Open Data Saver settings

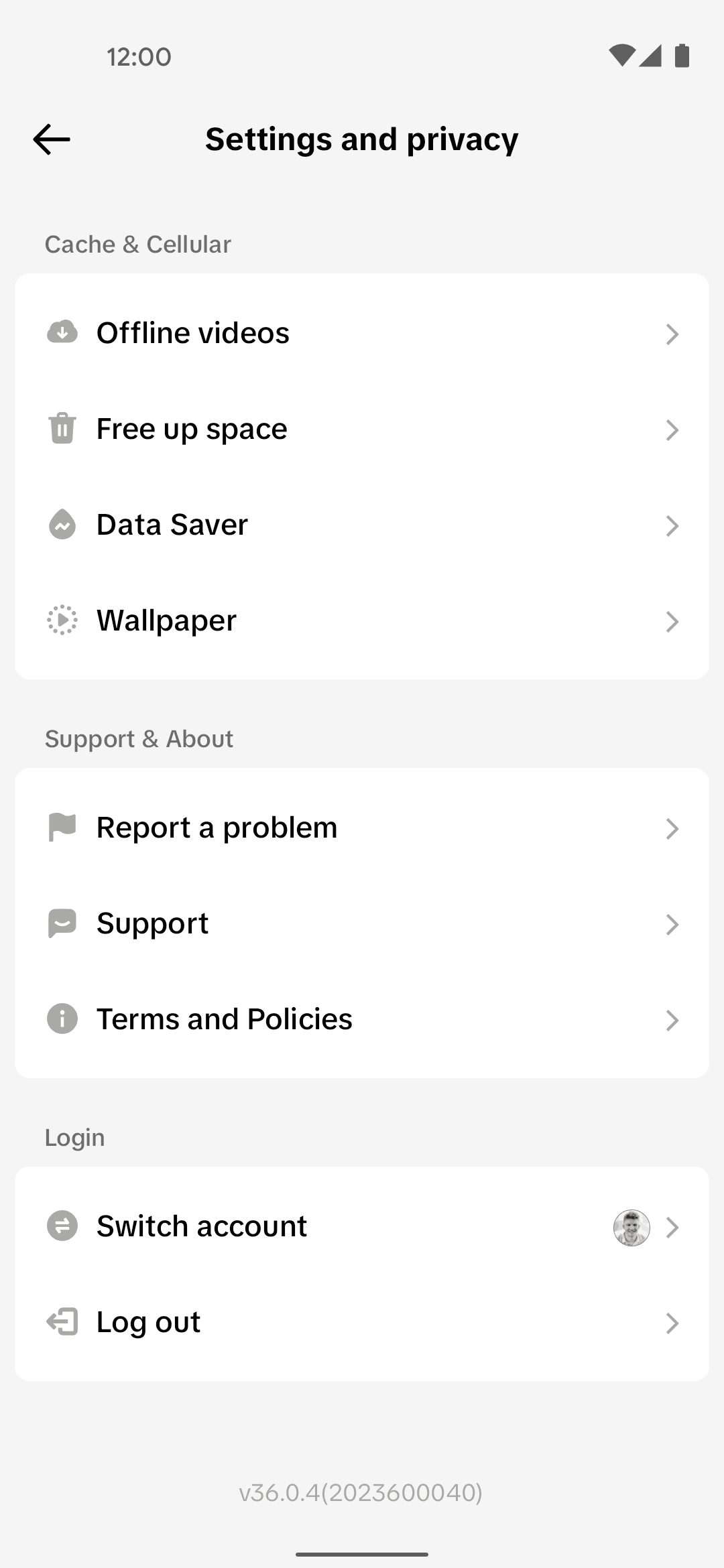point(362,525)
